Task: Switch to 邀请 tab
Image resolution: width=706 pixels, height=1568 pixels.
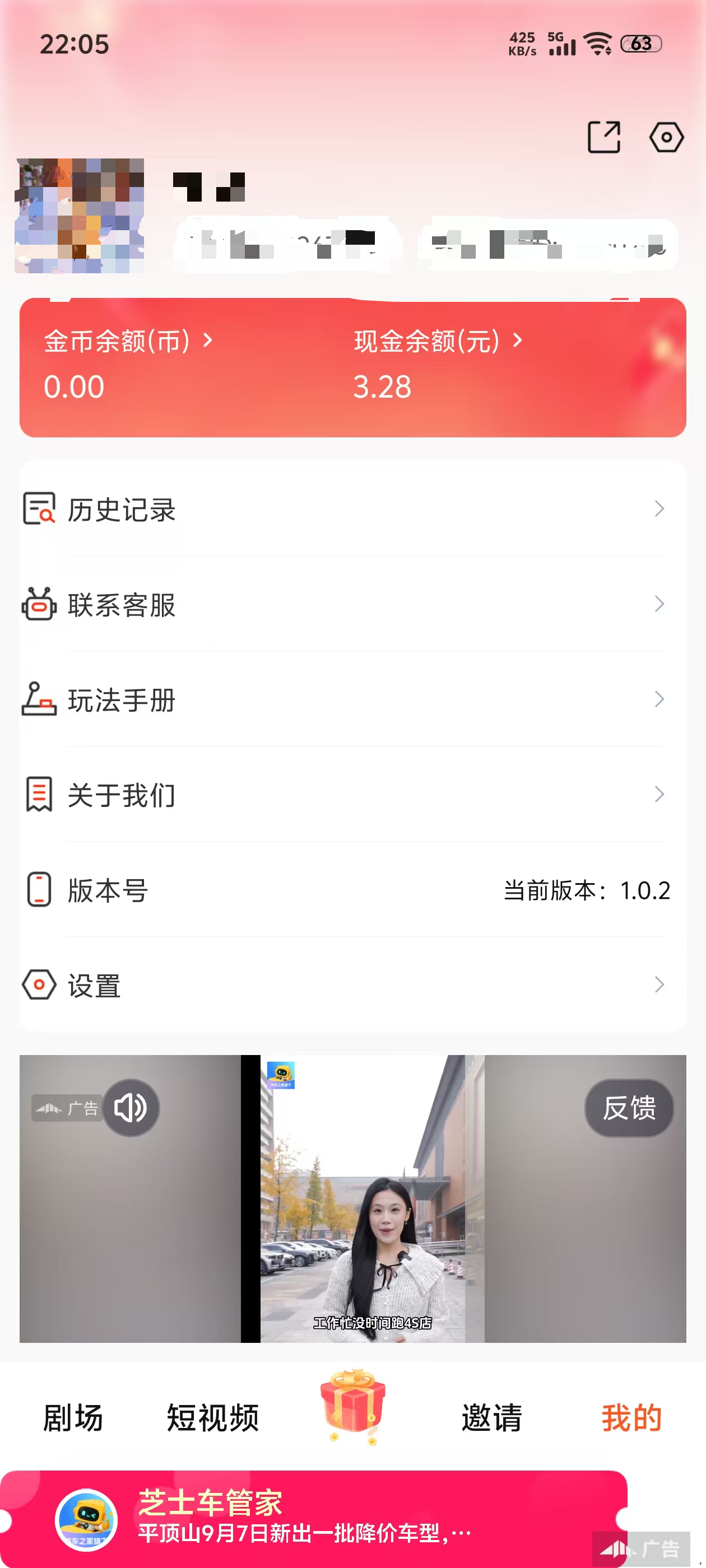Action: 491,1417
